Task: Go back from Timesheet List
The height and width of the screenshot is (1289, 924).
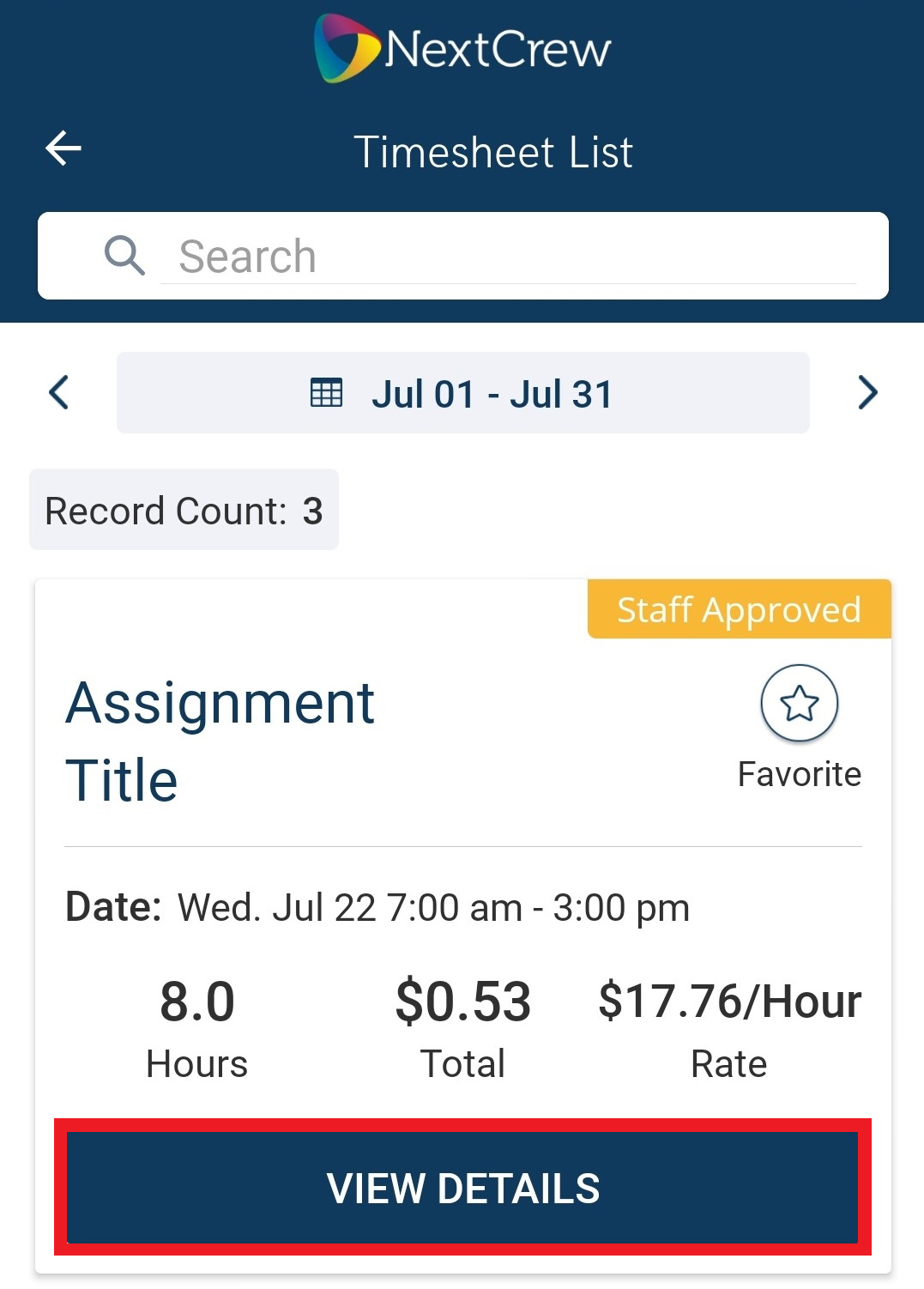Action: point(63,148)
